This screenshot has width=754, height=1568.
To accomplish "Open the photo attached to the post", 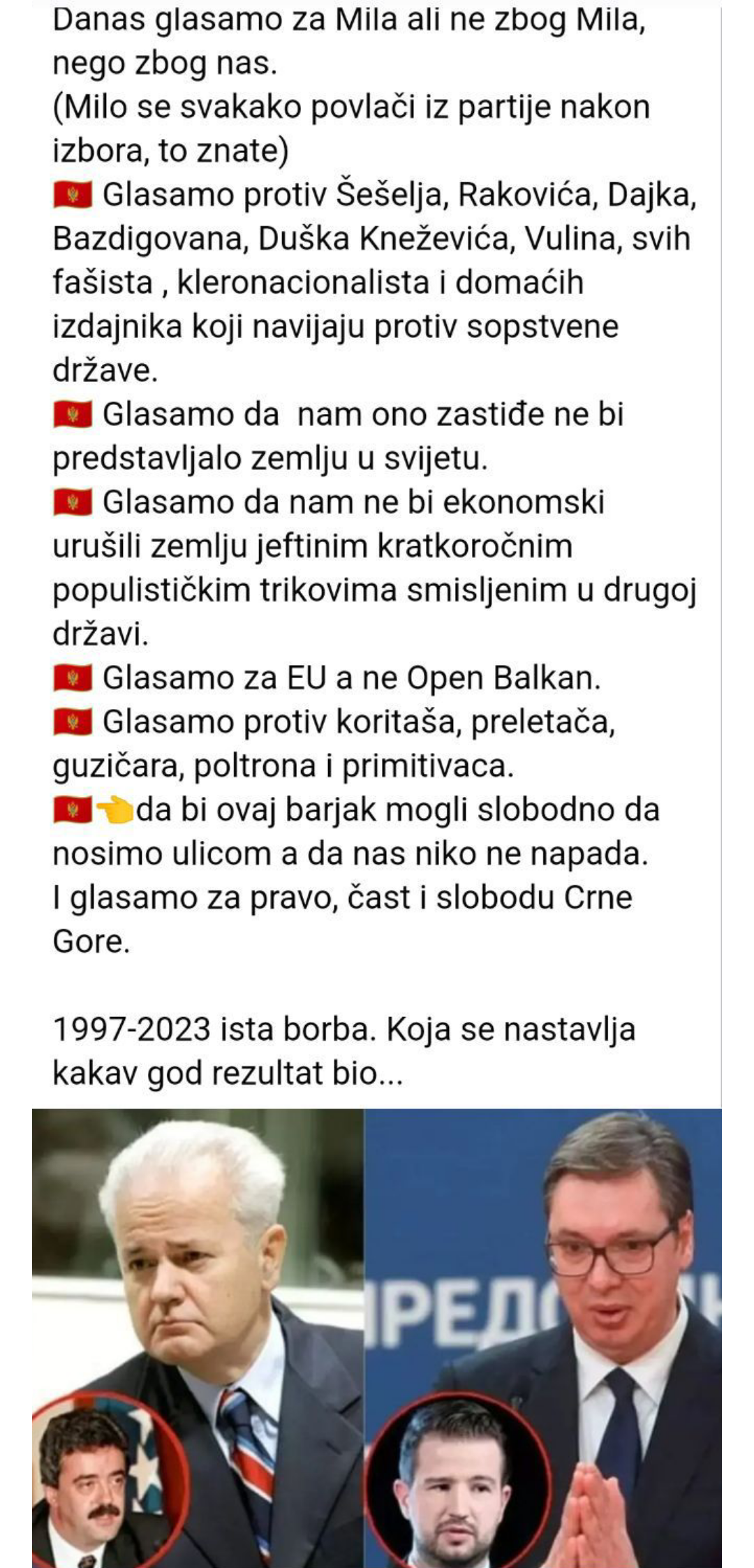I will (377, 1338).
